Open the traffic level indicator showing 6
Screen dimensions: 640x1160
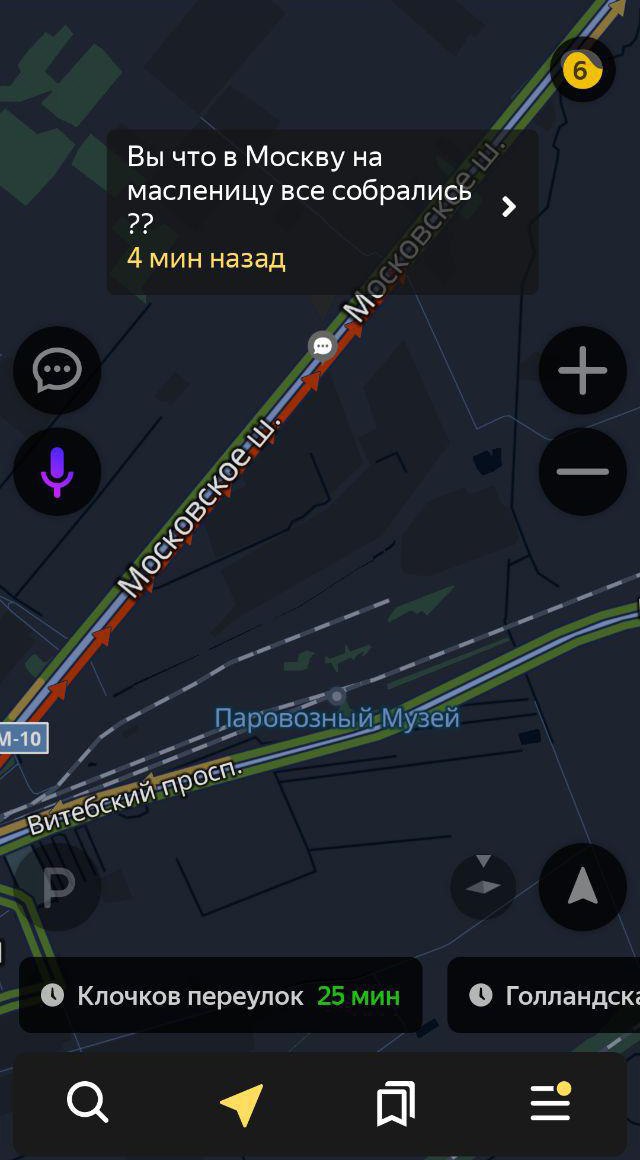(x=582, y=70)
